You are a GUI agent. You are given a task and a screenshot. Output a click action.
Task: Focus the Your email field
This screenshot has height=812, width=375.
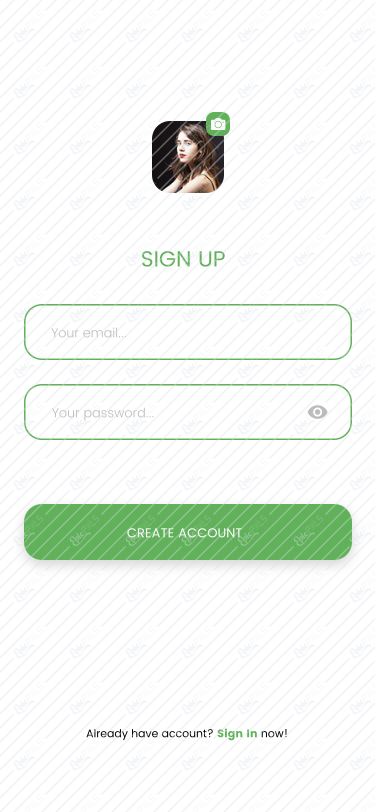tap(188, 332)
